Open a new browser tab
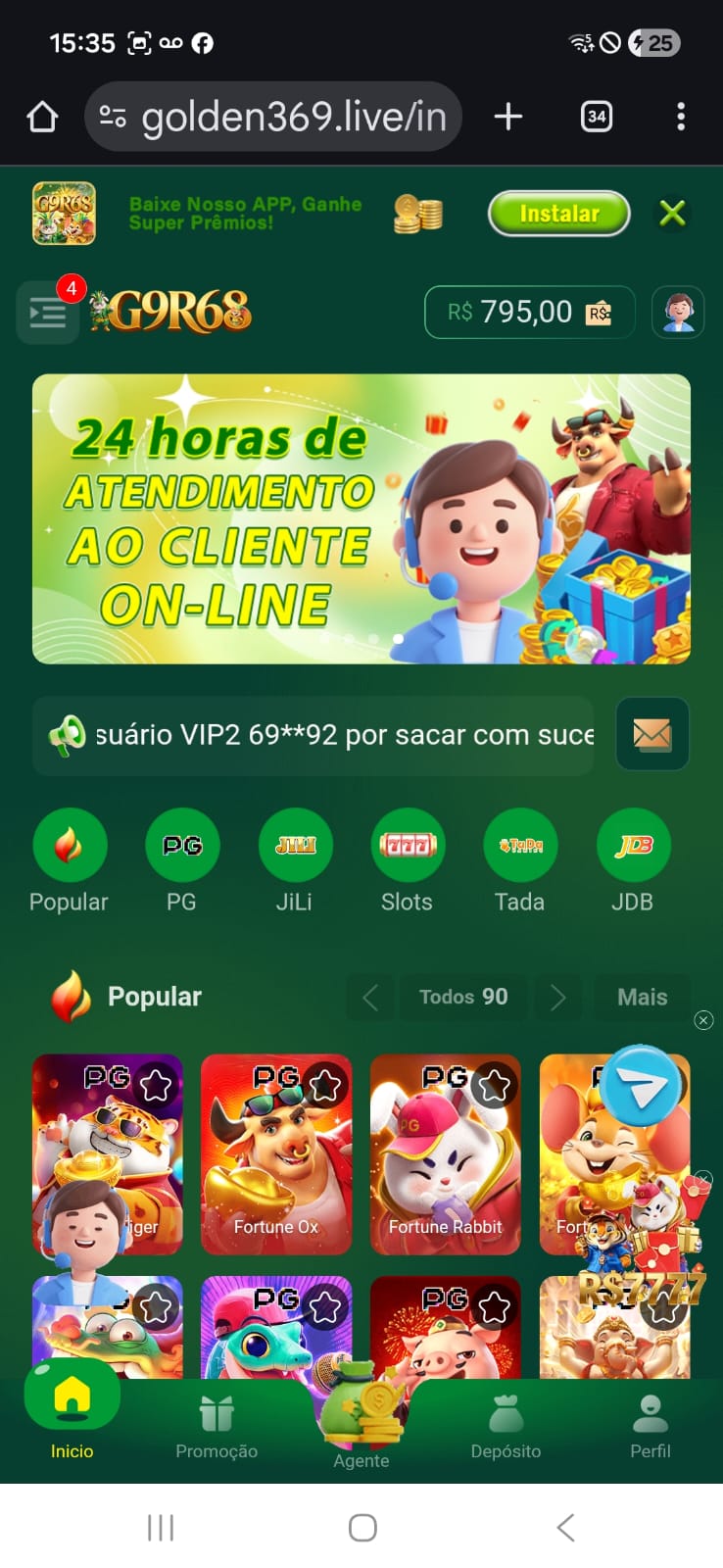The height and width of the screenshot is (1568, 723). 508,118
